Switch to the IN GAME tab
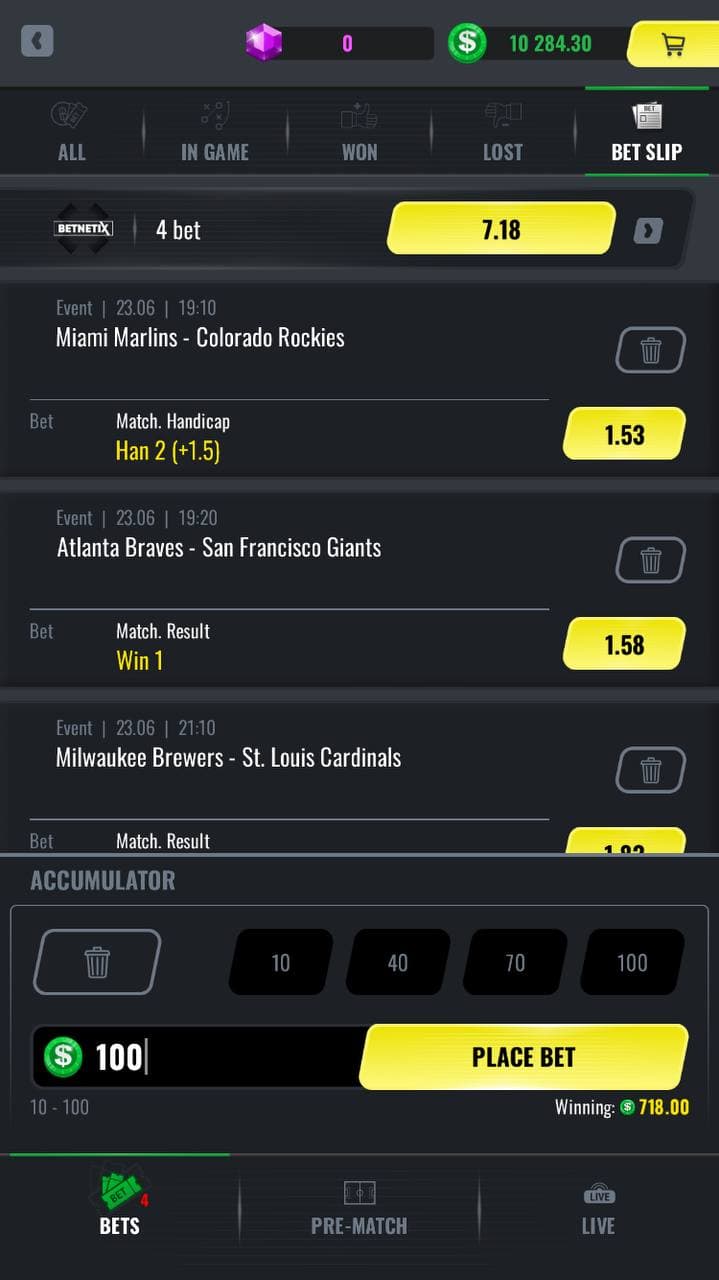The image size is (719, 1280). pos(214,133)
